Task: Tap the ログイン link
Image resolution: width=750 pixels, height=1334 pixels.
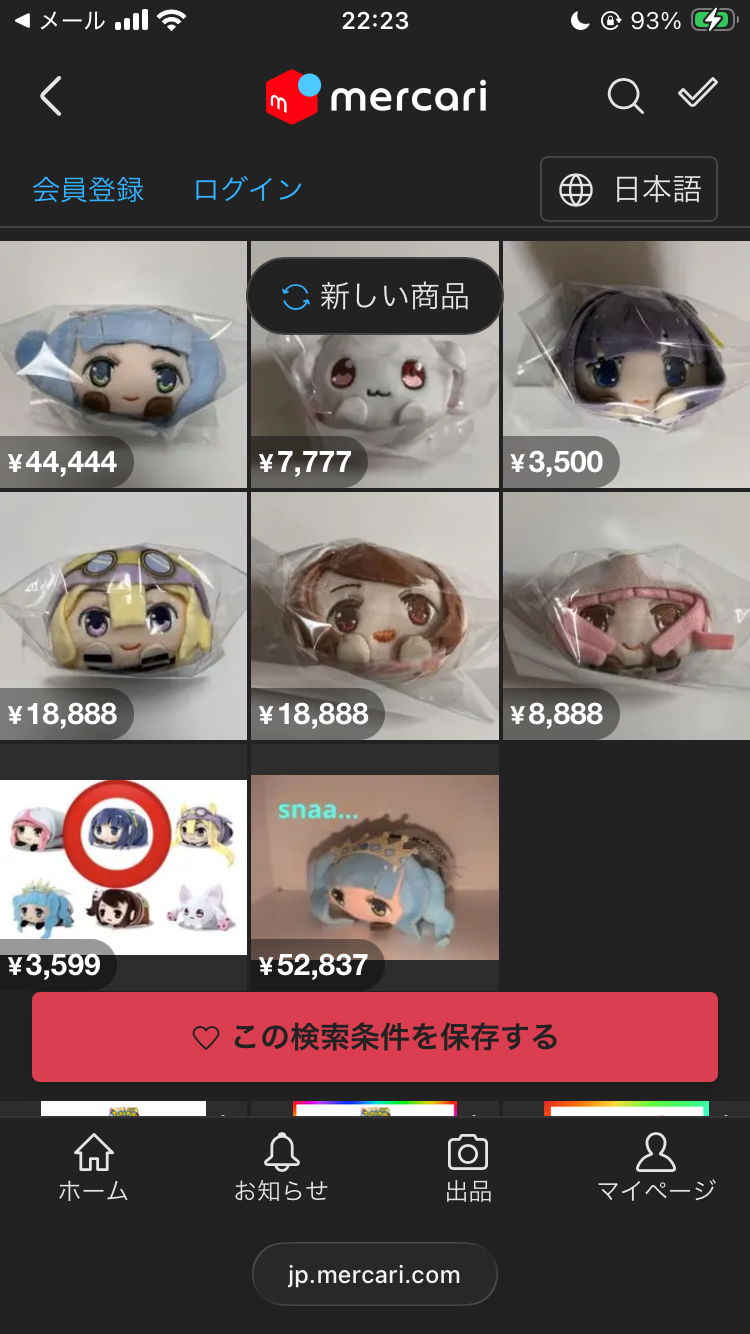Action: (248, 189)
